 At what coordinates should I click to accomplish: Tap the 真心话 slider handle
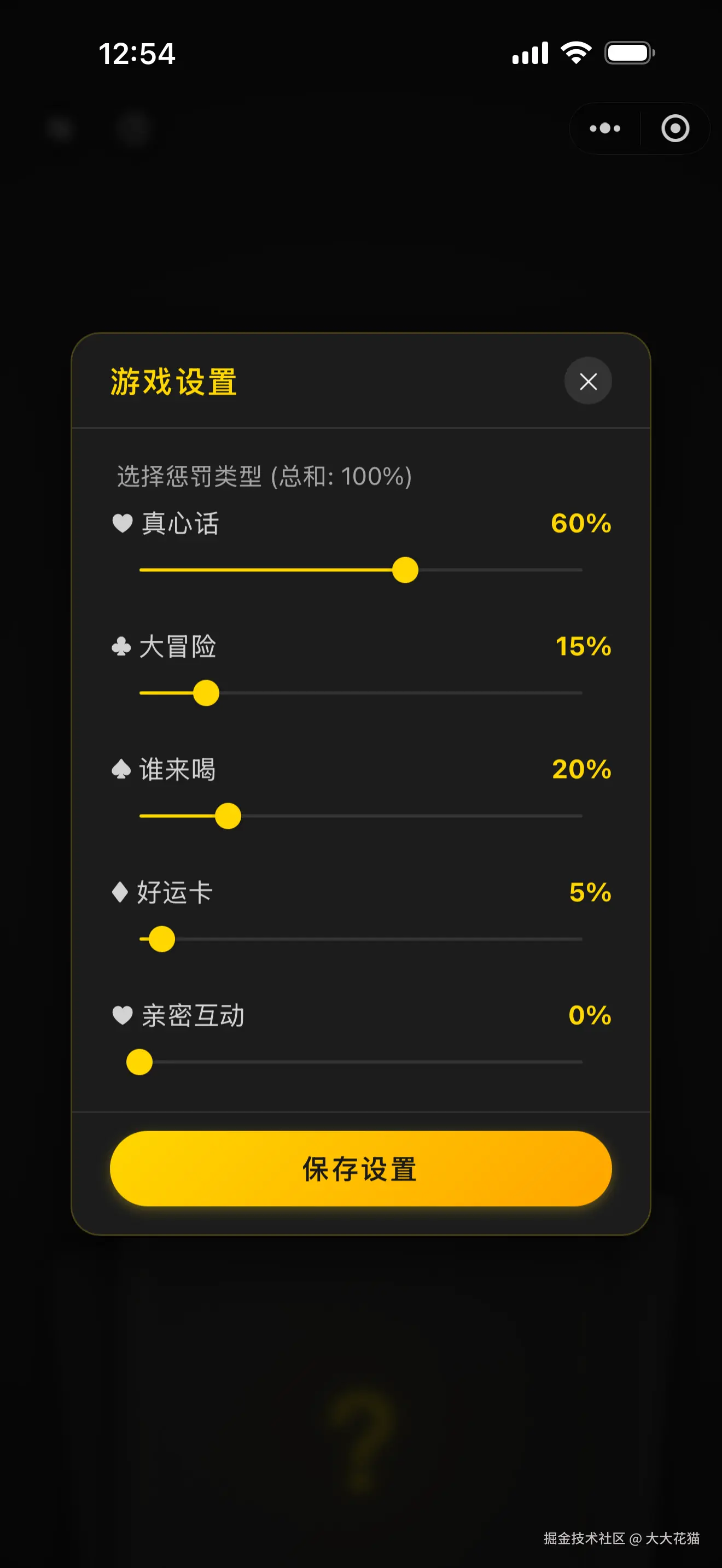coord(405,570)
